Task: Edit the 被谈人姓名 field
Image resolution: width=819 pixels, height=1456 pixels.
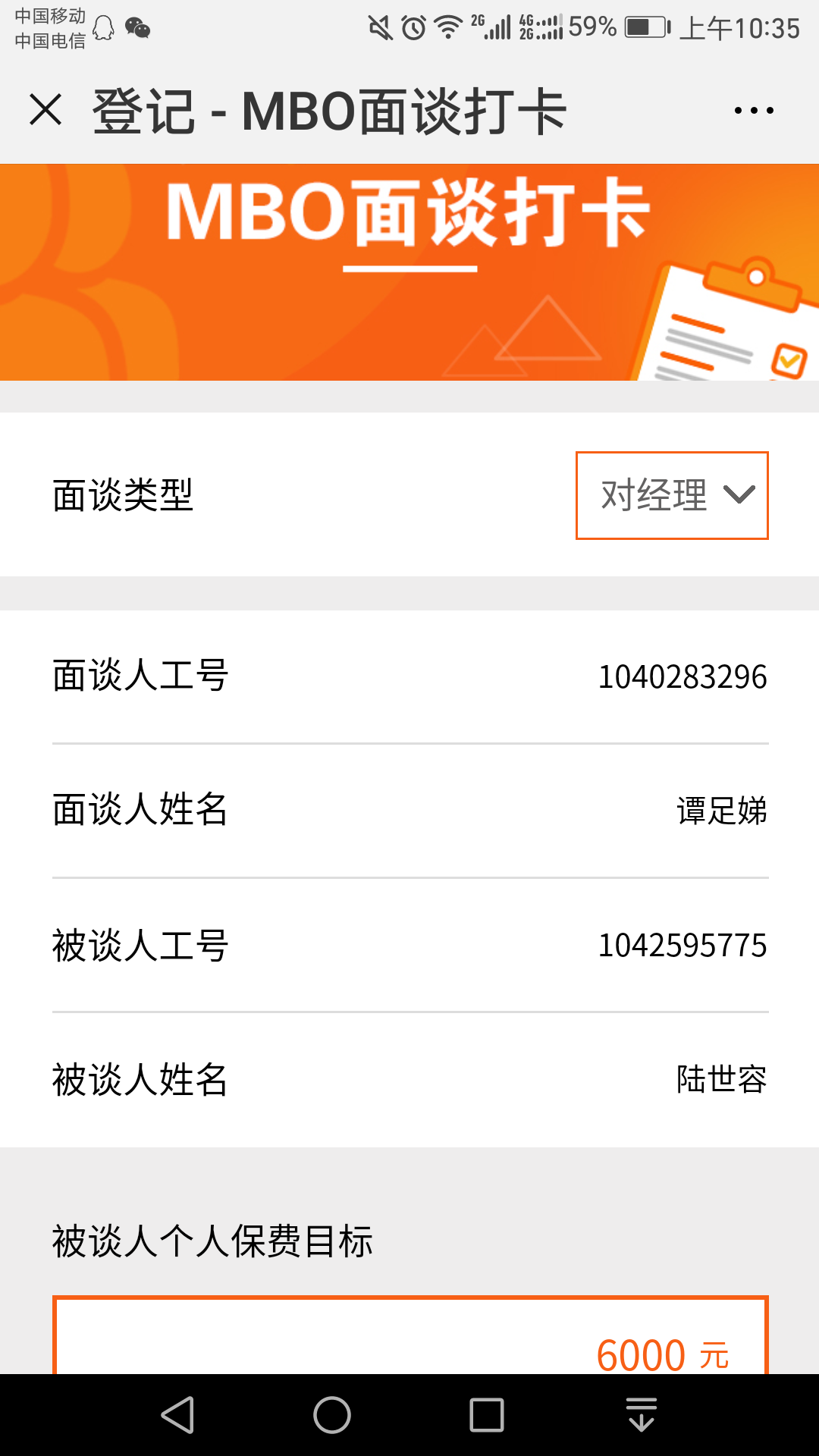Action: click(720, 1079)
